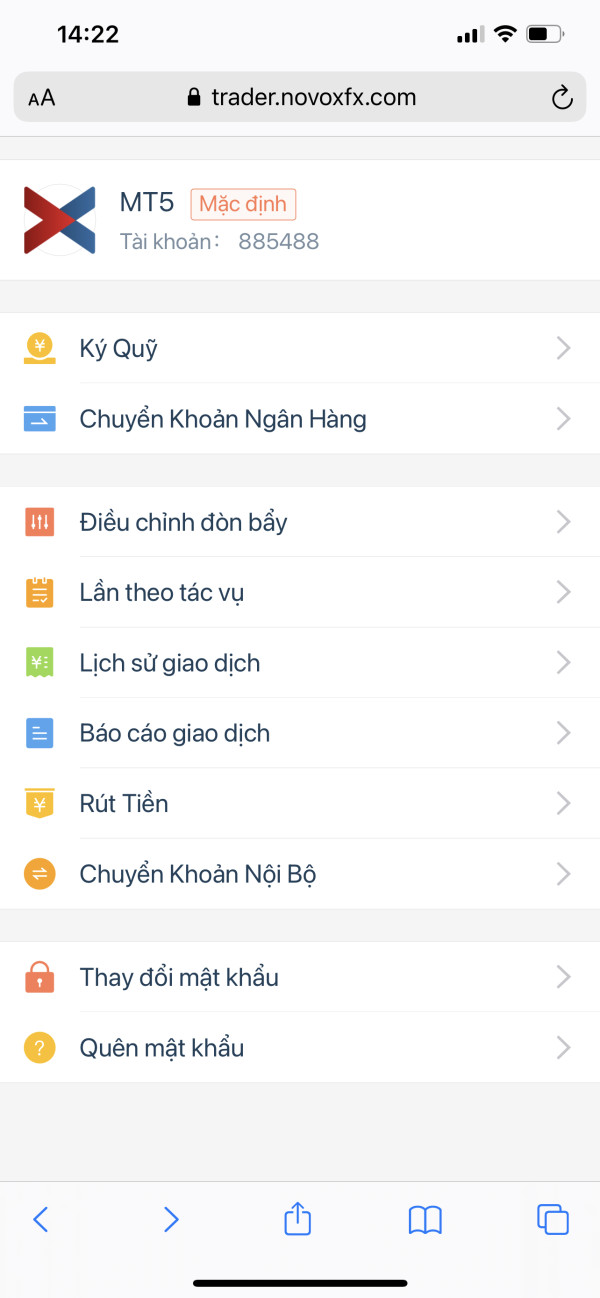Image resolution: width=600 pixels, height=1298 pixels.
Task: Go back in the browser
Action: point(41,1219)
